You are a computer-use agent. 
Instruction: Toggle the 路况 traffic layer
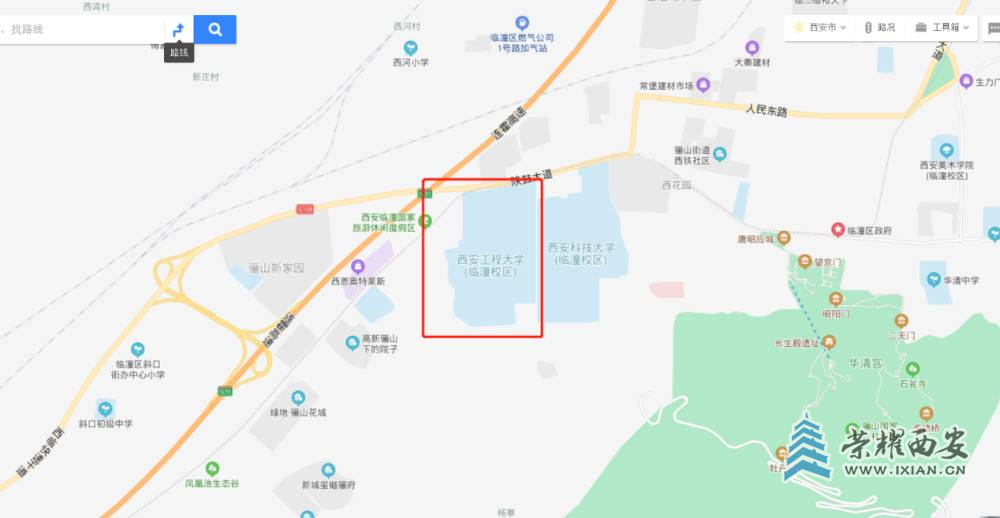coord(880,27)
